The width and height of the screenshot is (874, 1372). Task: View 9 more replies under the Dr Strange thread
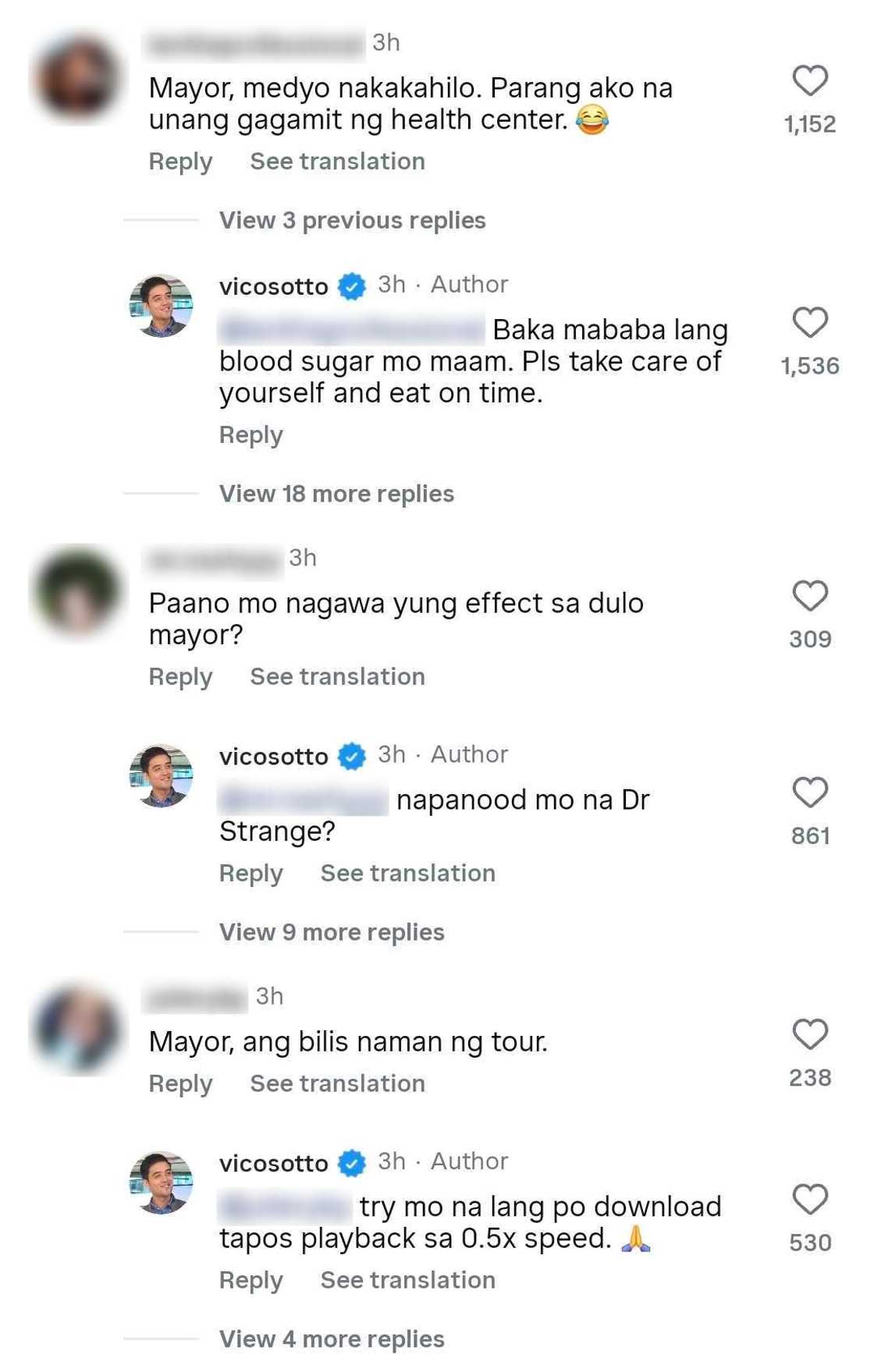click(x=331, y=931)
